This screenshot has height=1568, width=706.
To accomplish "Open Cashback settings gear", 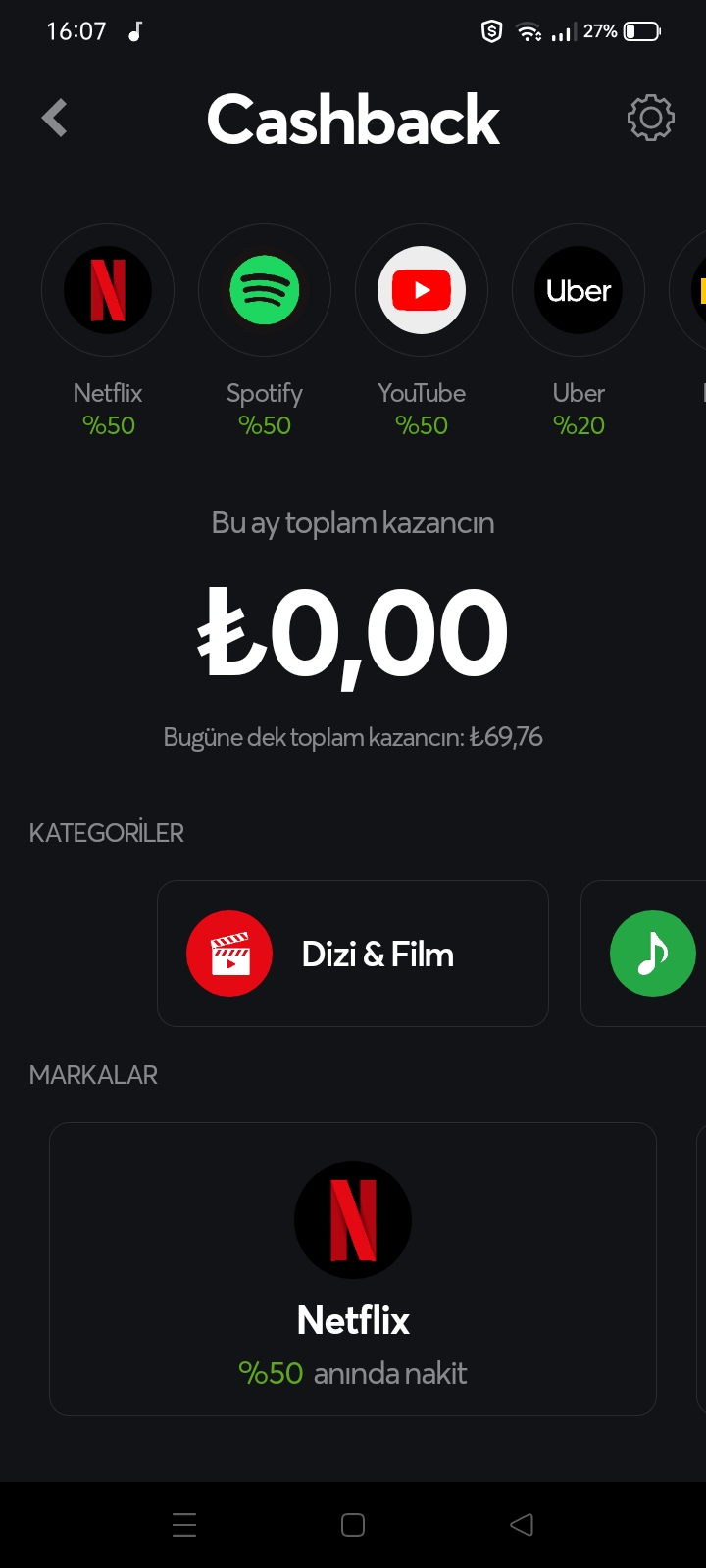I will [650, 119].
